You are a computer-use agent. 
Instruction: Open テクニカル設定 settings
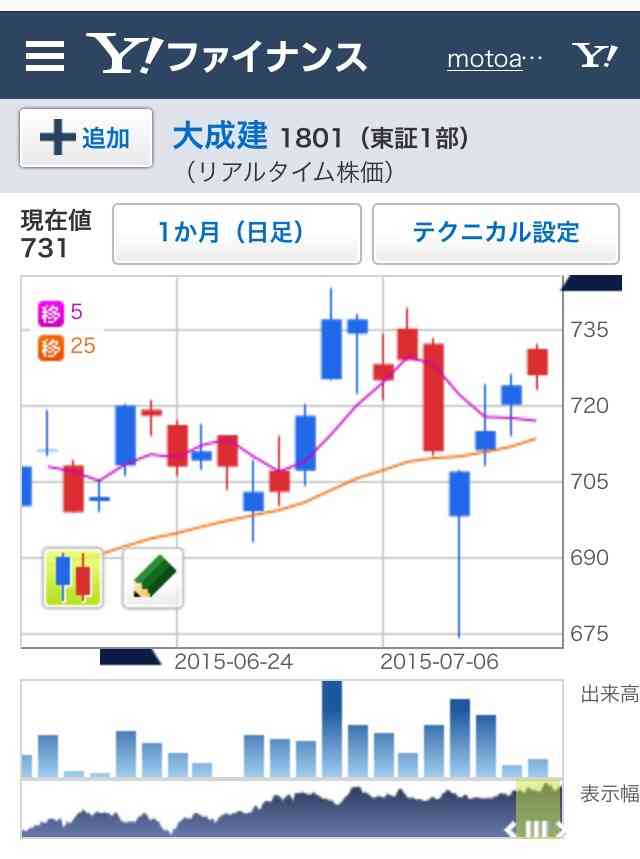click(x=496, y=233)
